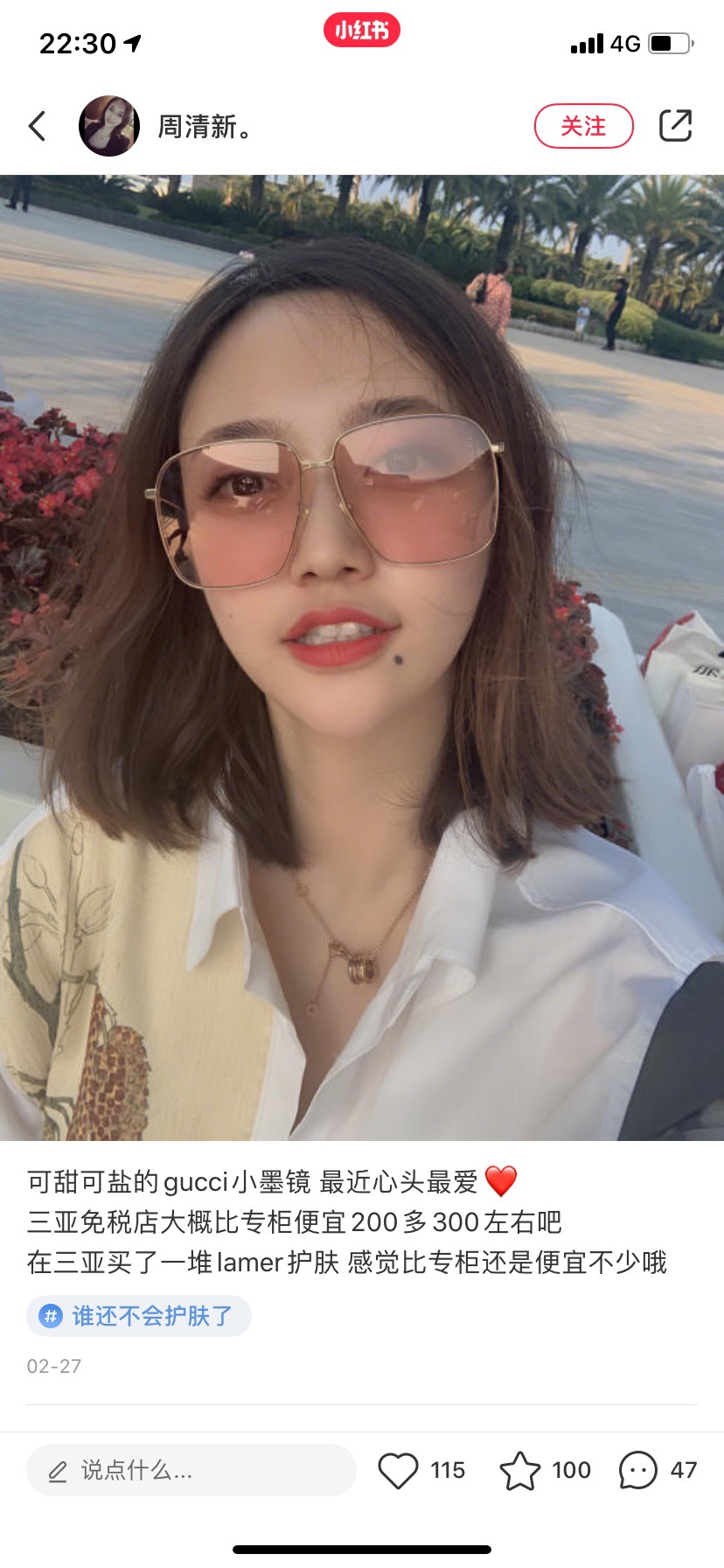
Task: Return to 小红书 via top pill
Action: tap(362, 31)
